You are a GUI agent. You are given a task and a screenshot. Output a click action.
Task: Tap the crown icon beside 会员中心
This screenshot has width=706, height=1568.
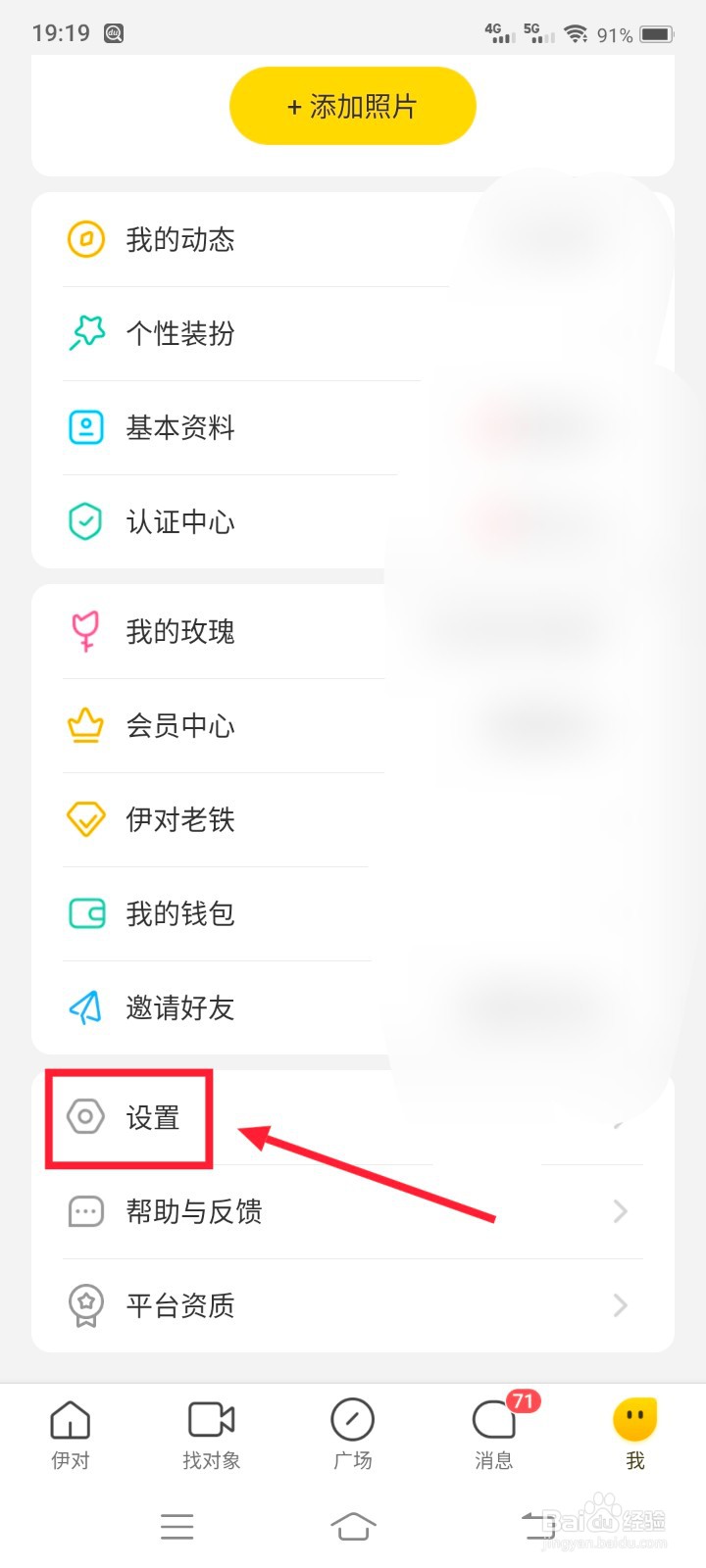point(86,725)
